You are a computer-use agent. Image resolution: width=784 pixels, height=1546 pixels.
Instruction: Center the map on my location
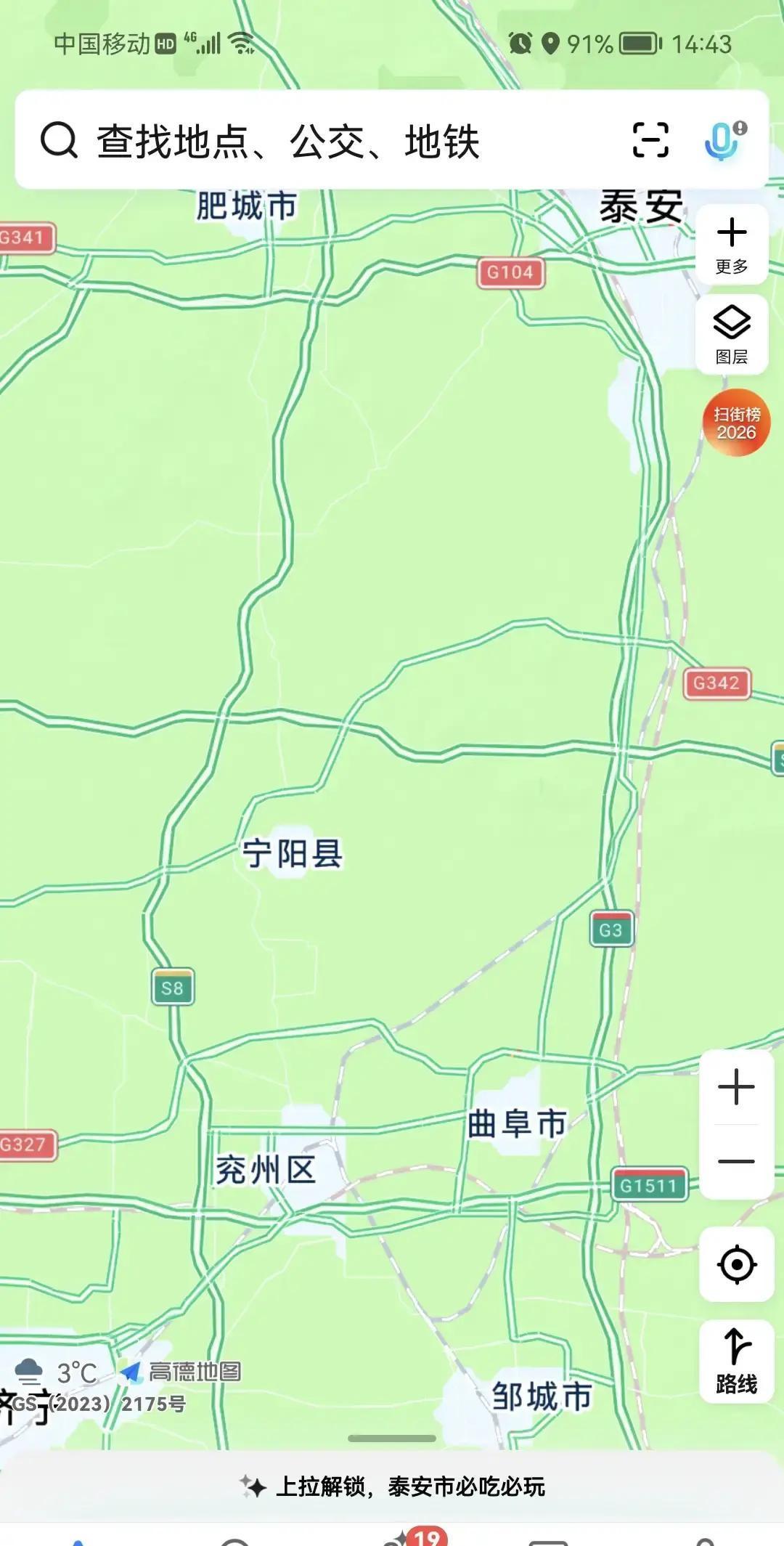click(736, 1264)
